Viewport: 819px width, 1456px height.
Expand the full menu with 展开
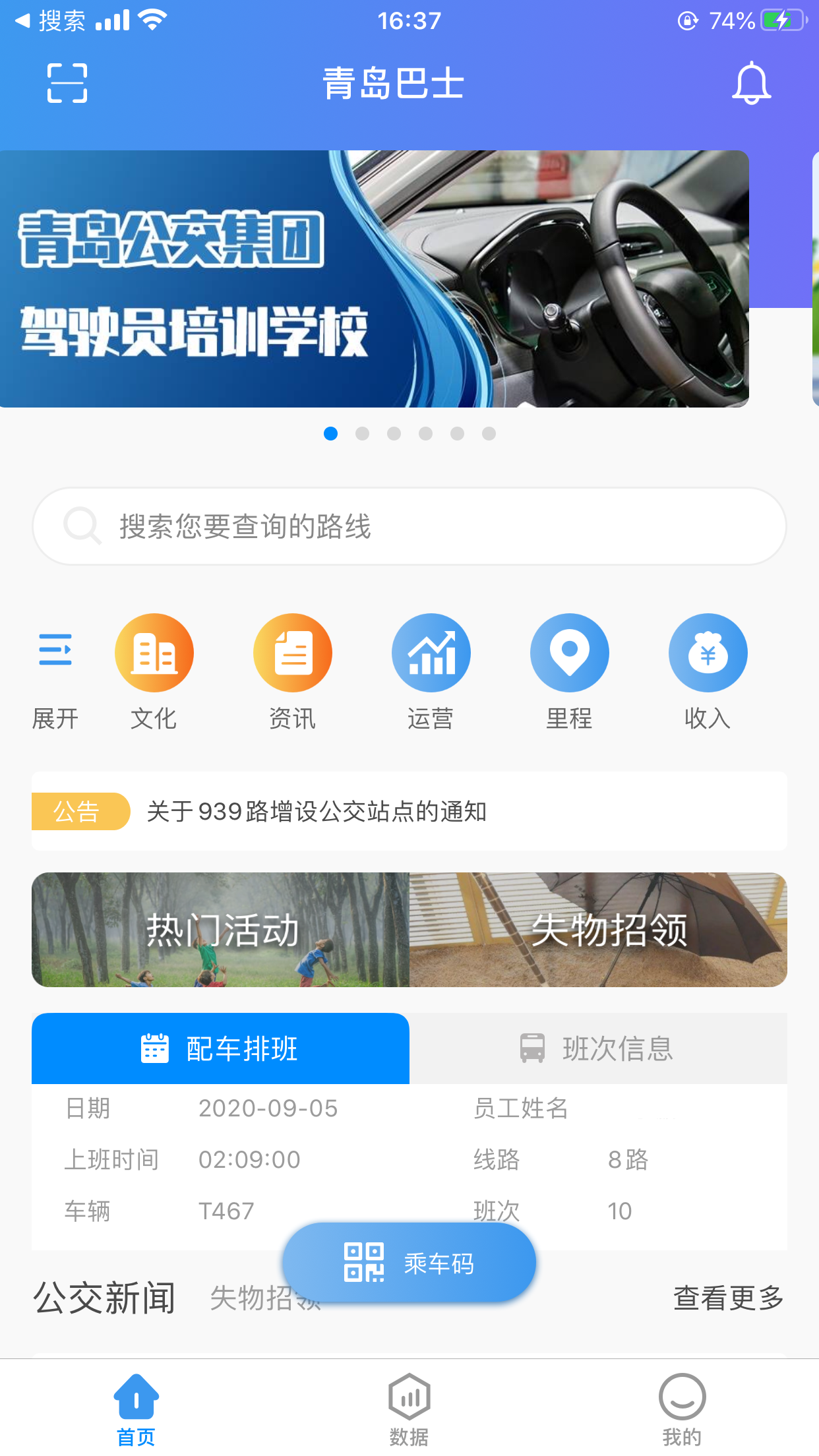point(55,671)
